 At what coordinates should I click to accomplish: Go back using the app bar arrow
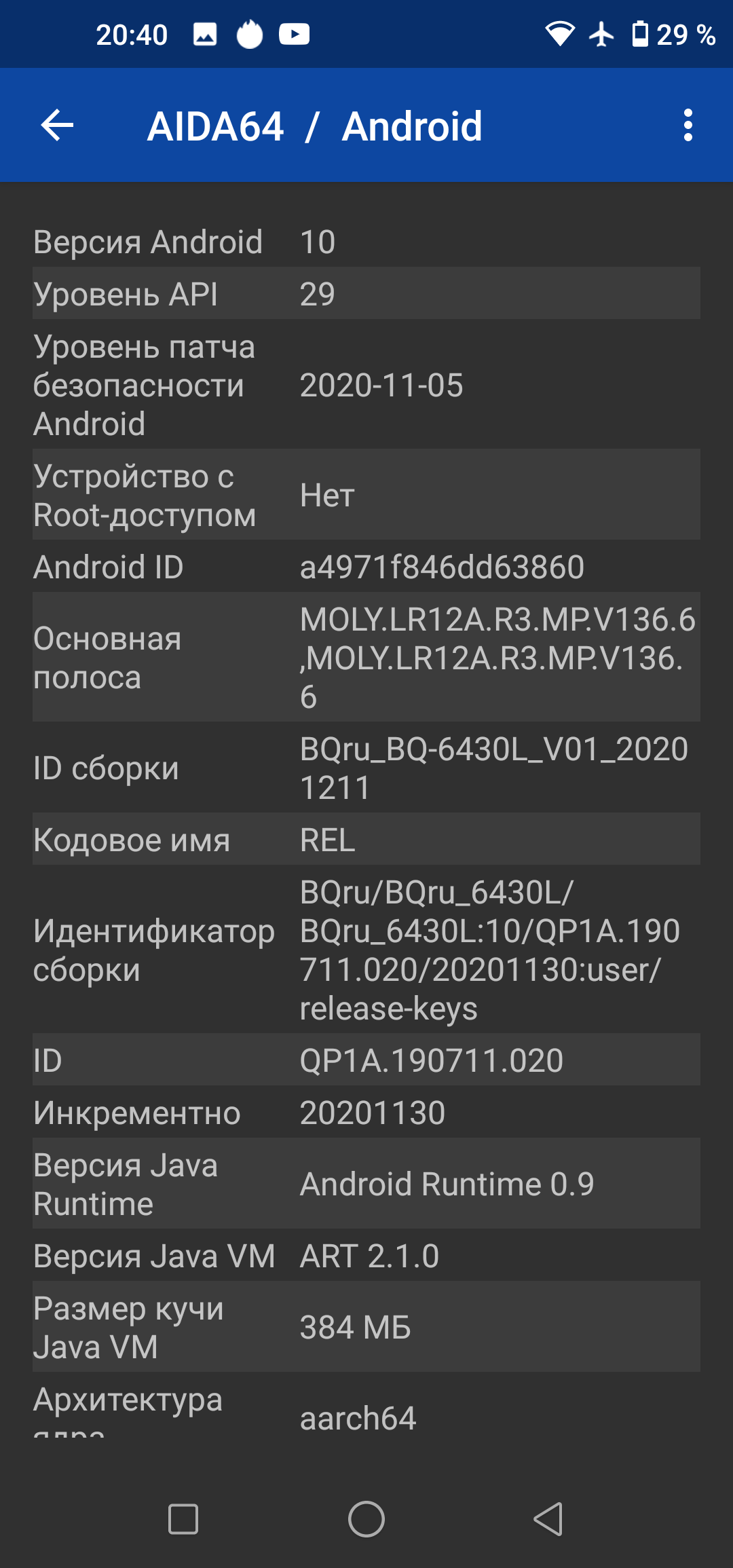(57, 126)
